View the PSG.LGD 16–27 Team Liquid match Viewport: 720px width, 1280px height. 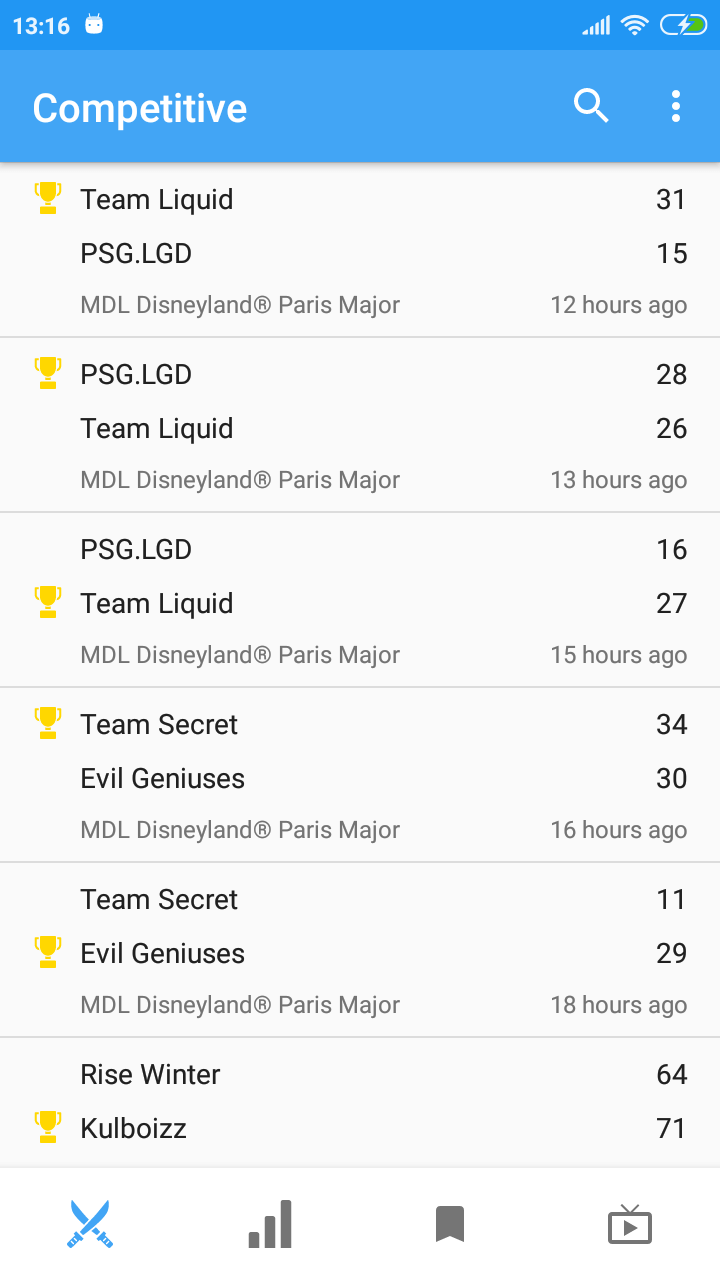click(360, 601)
